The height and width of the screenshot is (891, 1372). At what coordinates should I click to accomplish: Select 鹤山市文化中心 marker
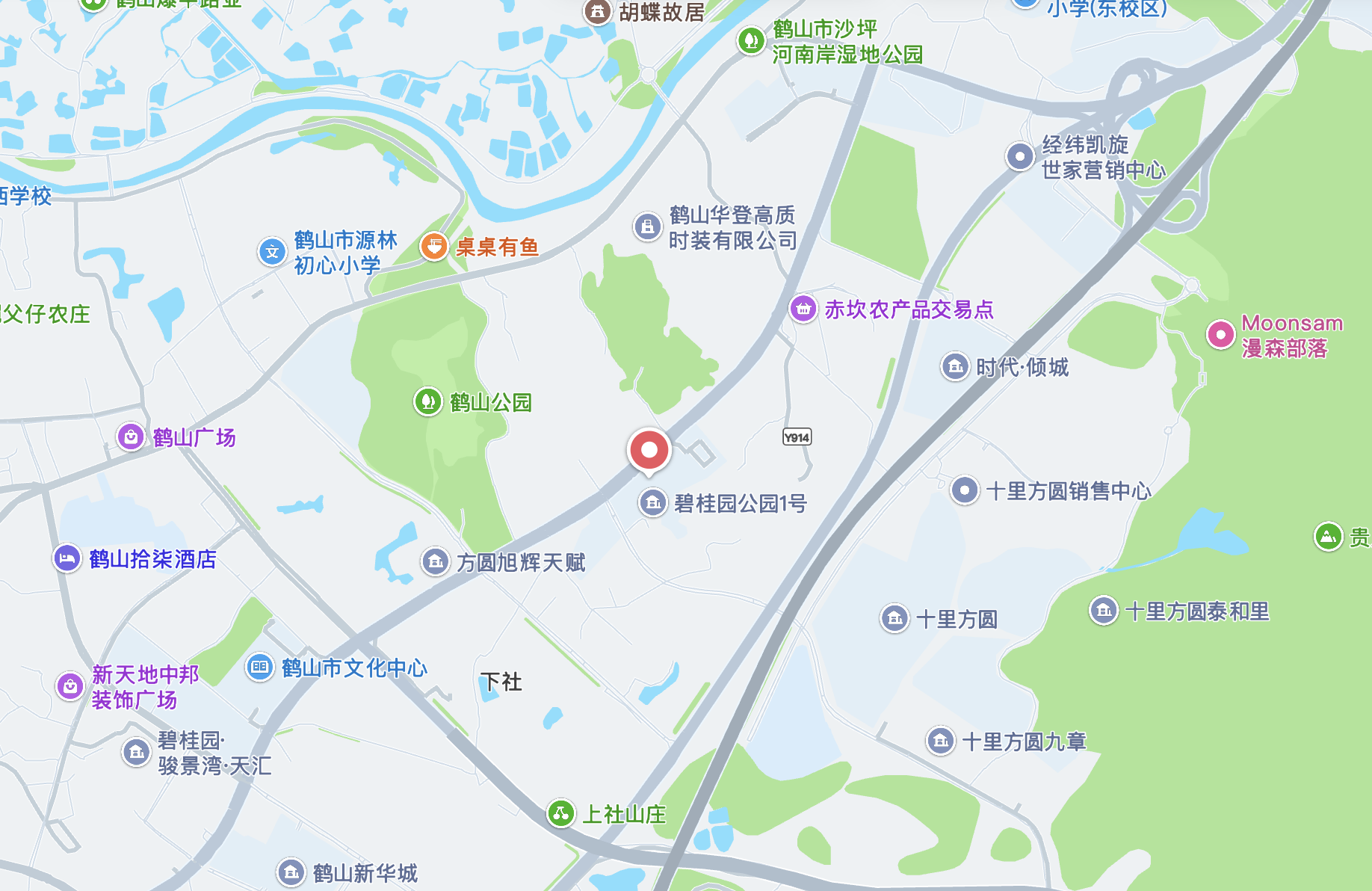point(259,667)
